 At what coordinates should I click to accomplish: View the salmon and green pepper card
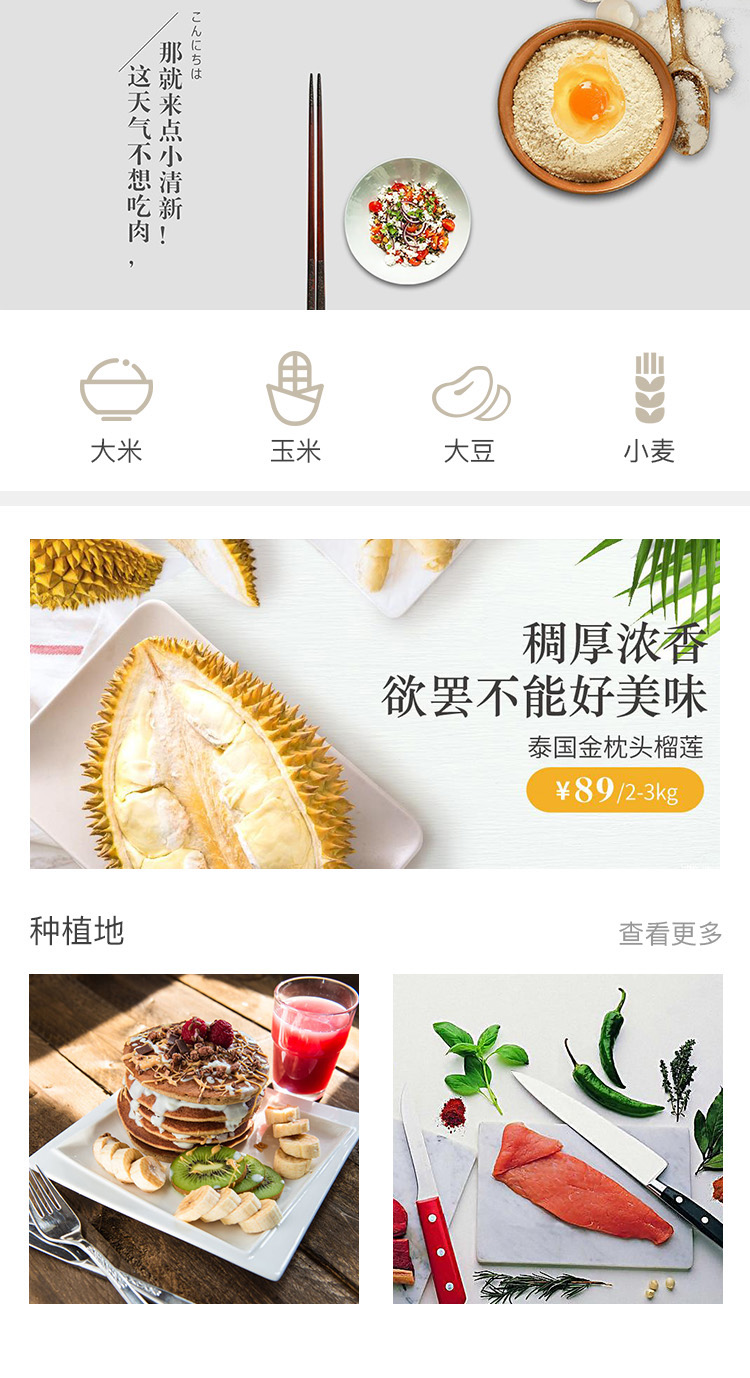coord(557,1138)
